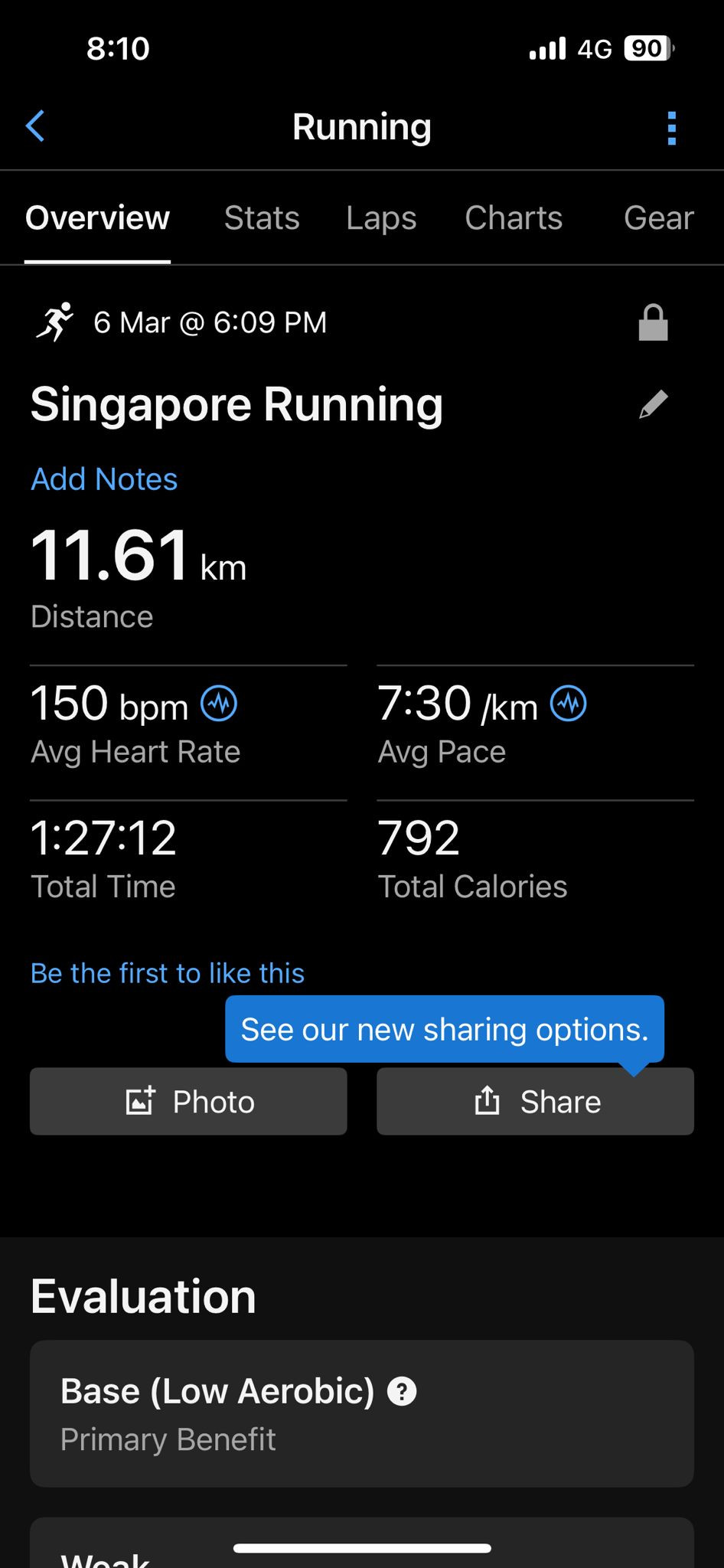
Task: Share this running activity
Action: point(535,1101)
